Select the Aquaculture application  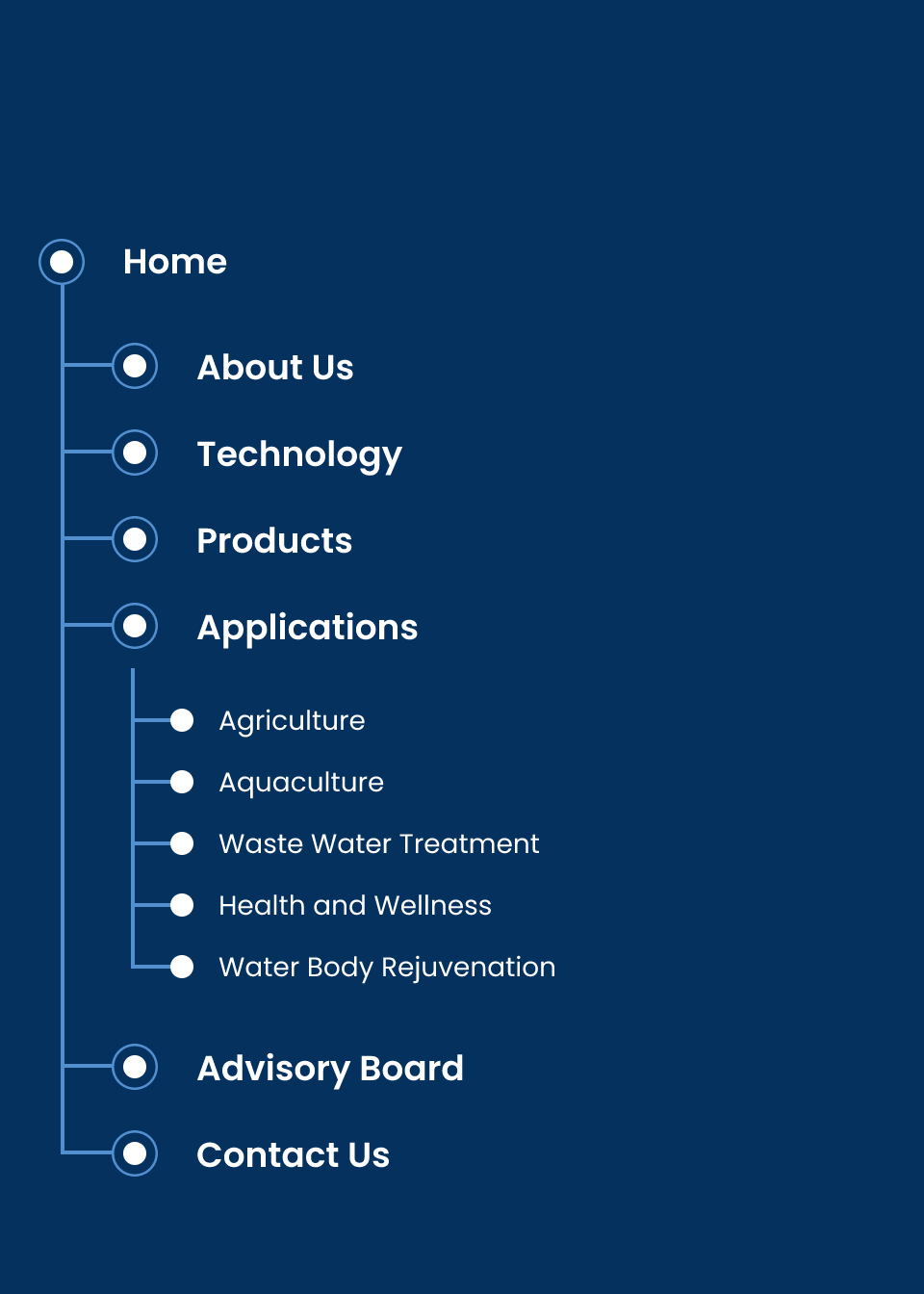[300, 783]
